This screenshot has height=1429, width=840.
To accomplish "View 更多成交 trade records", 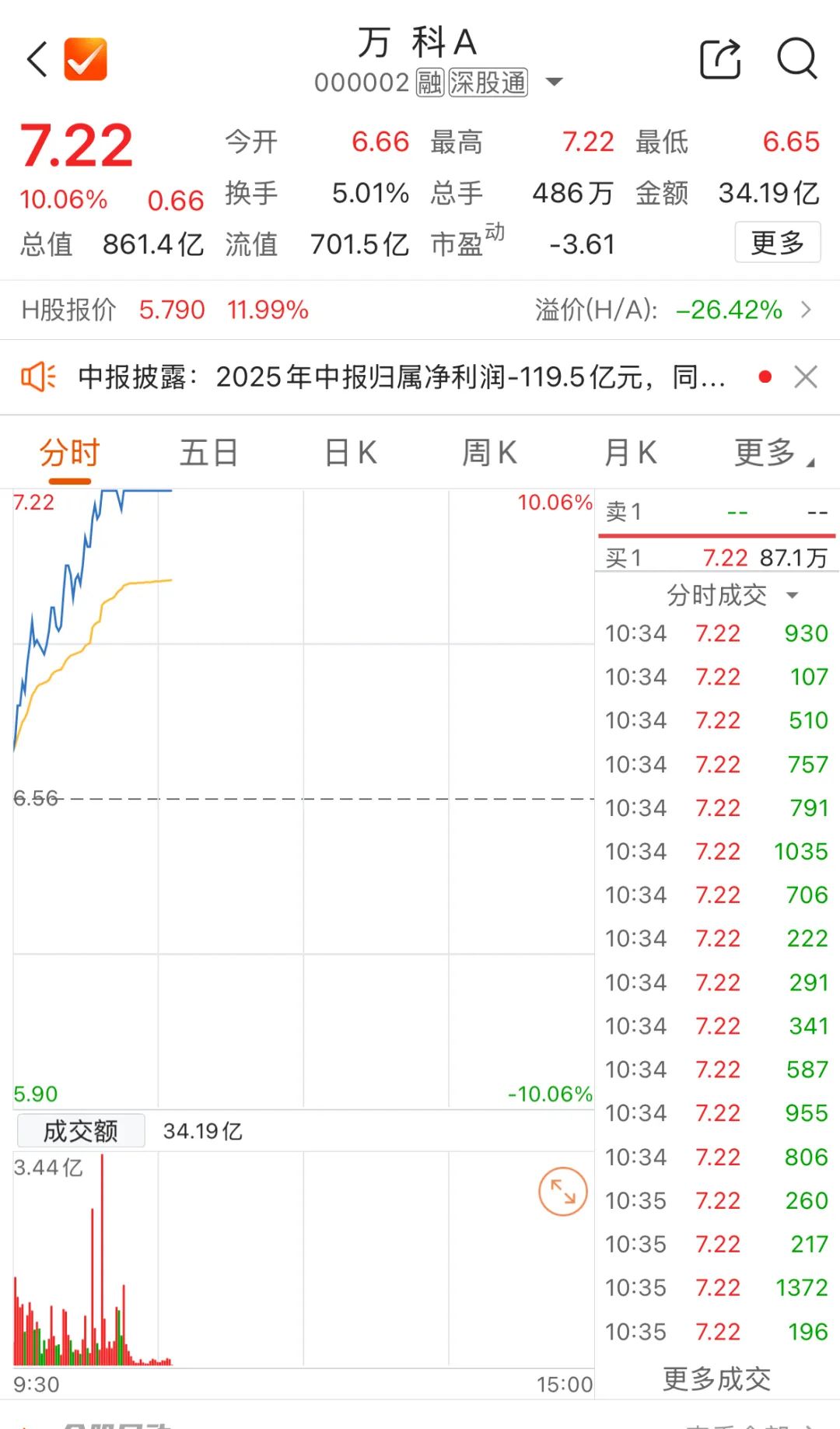I will click(716, 1378).
